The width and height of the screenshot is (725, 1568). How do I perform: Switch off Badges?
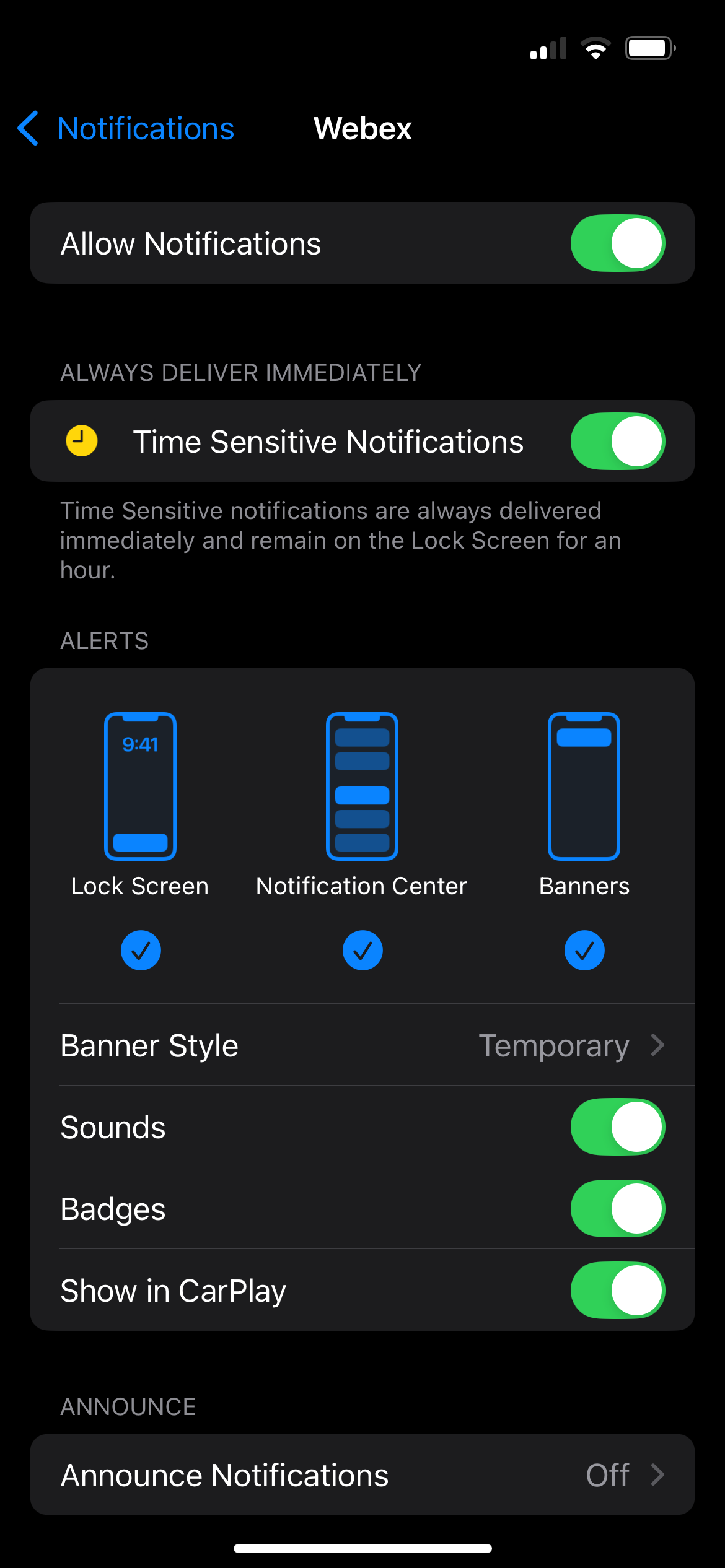coord(618,1209)
